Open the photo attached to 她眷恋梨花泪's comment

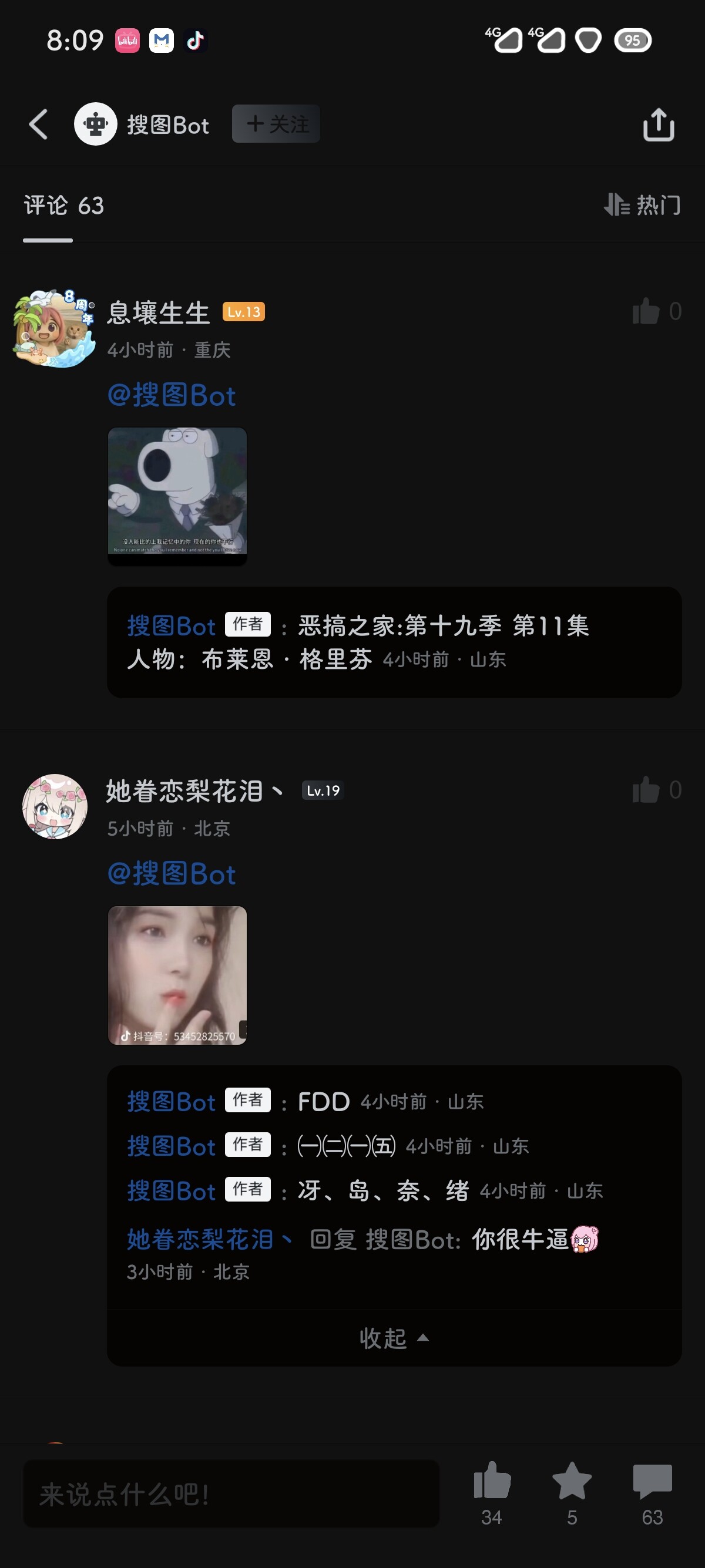point(177,975)
